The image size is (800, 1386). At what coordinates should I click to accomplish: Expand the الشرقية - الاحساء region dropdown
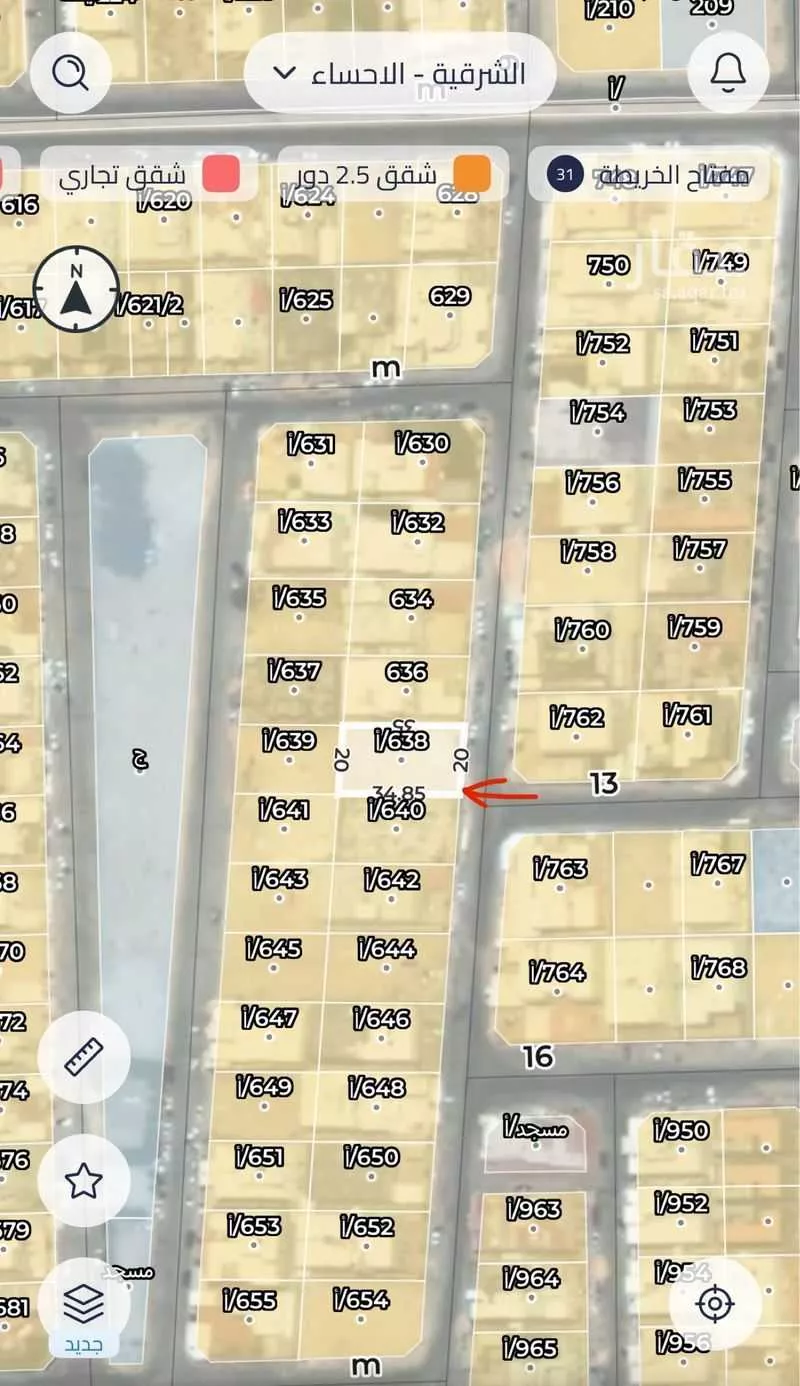coord(400,73)
